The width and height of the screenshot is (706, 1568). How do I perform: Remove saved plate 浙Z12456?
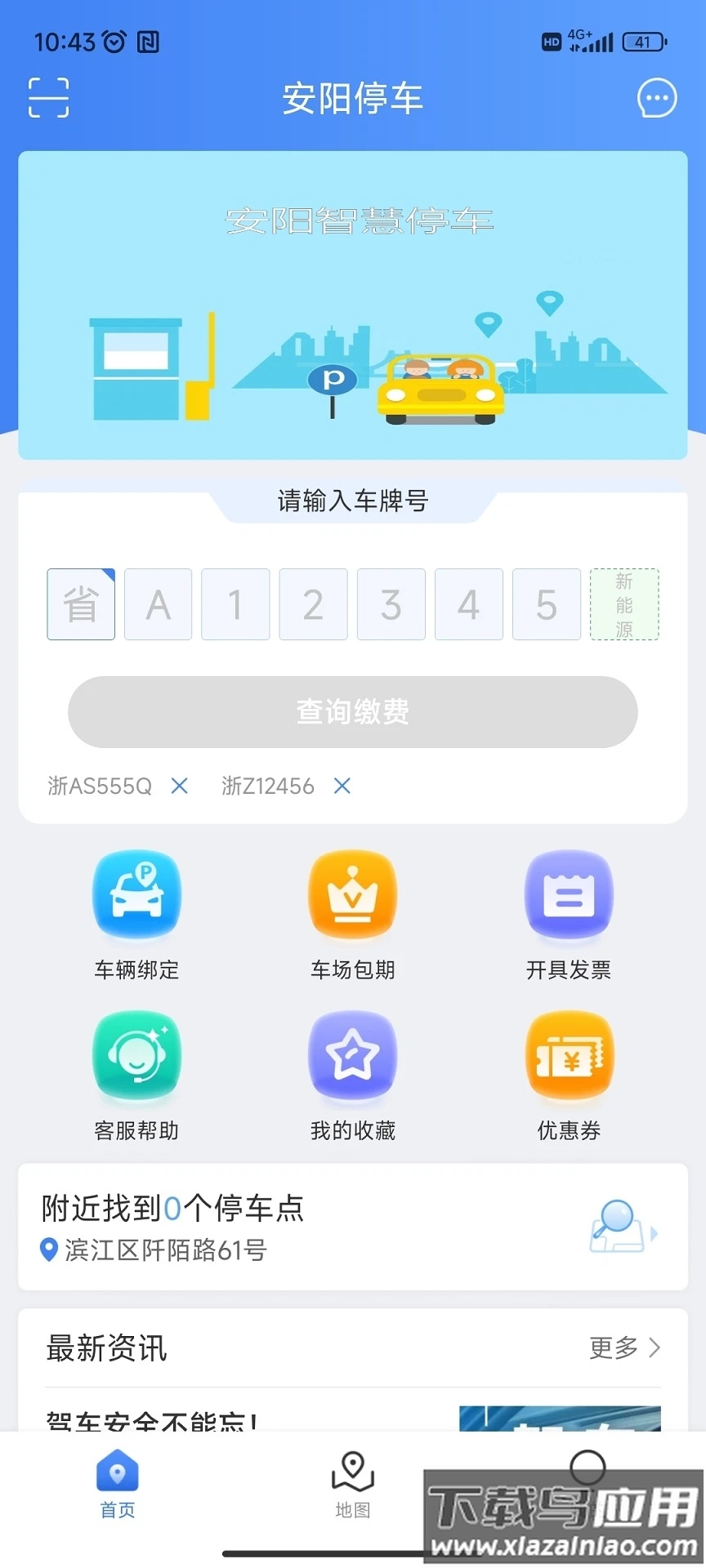click(342, 786)
